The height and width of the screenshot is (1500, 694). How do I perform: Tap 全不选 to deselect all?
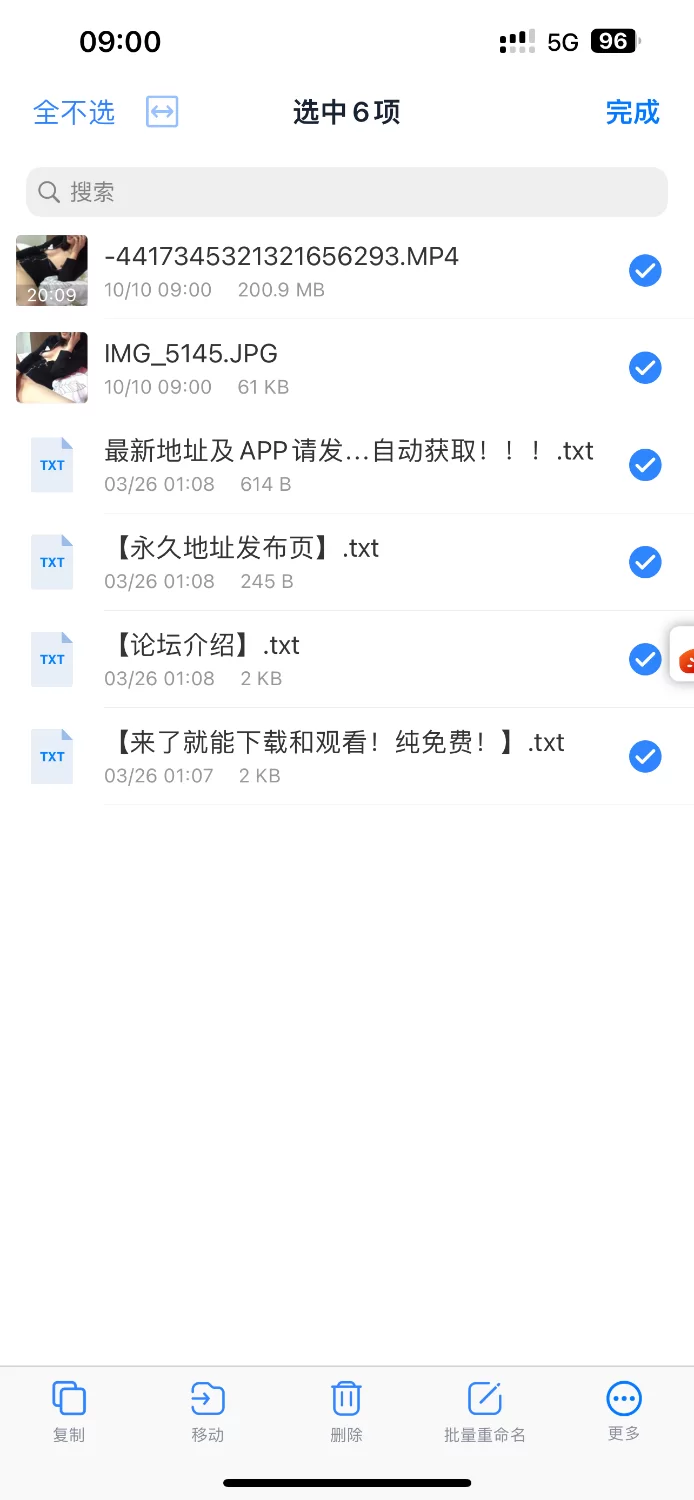coord(74,112)
